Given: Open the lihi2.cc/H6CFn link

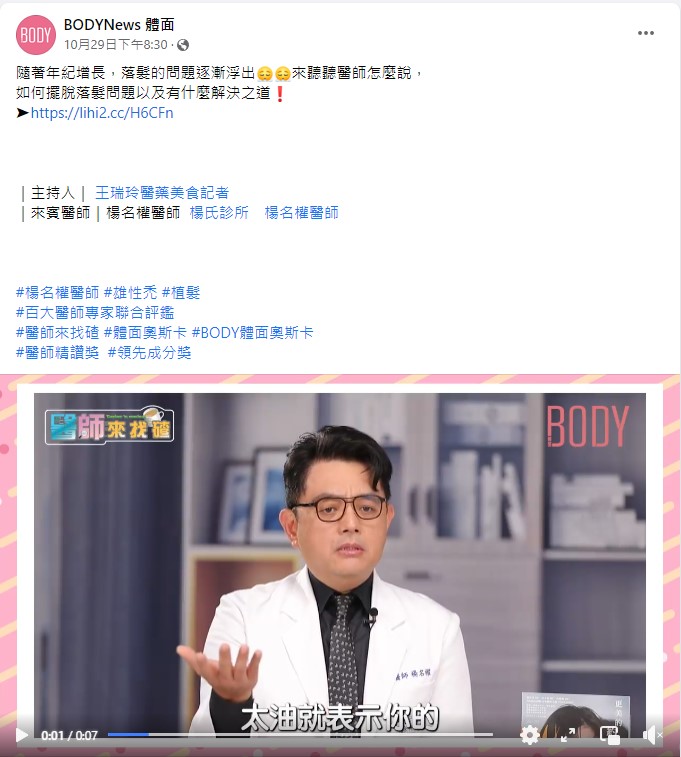Looking at the screenshot, I should pos(101,113).
